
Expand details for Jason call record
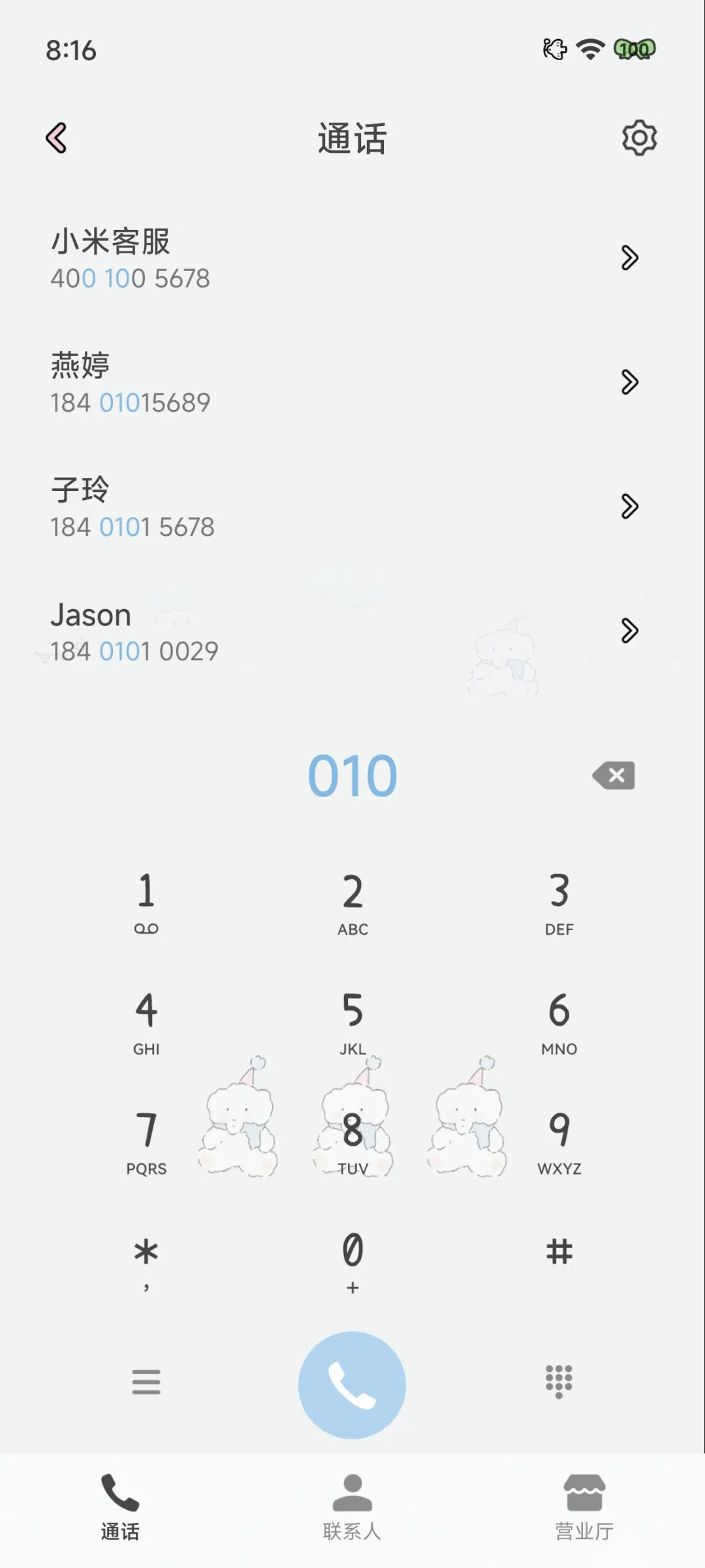[629, 631]
